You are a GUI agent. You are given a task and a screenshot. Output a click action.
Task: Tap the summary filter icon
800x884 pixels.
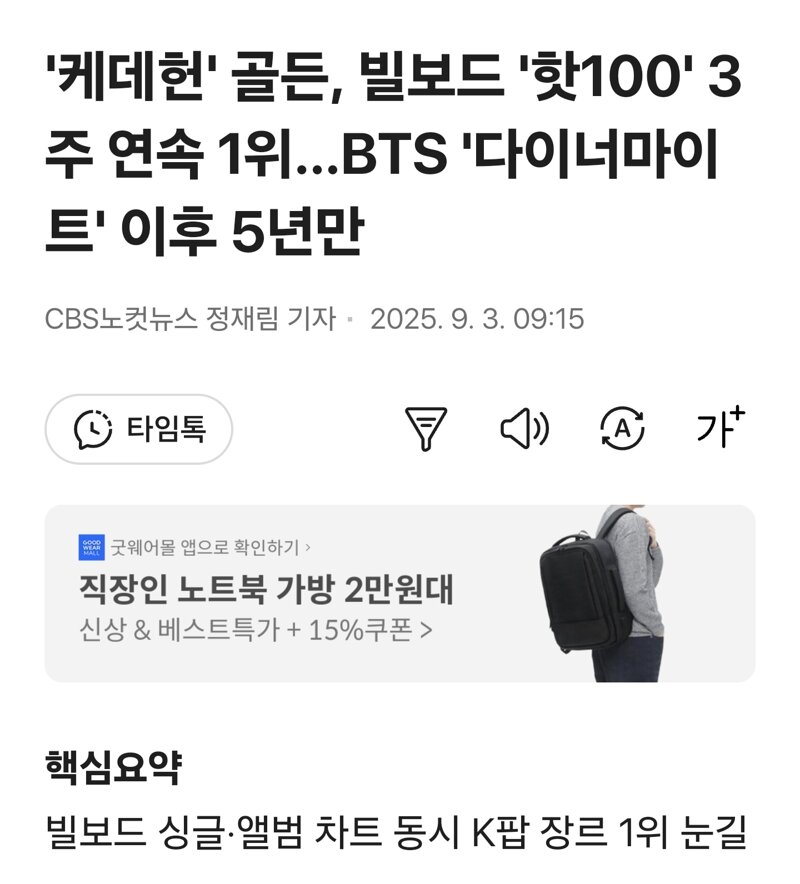(x=425, y=429)
